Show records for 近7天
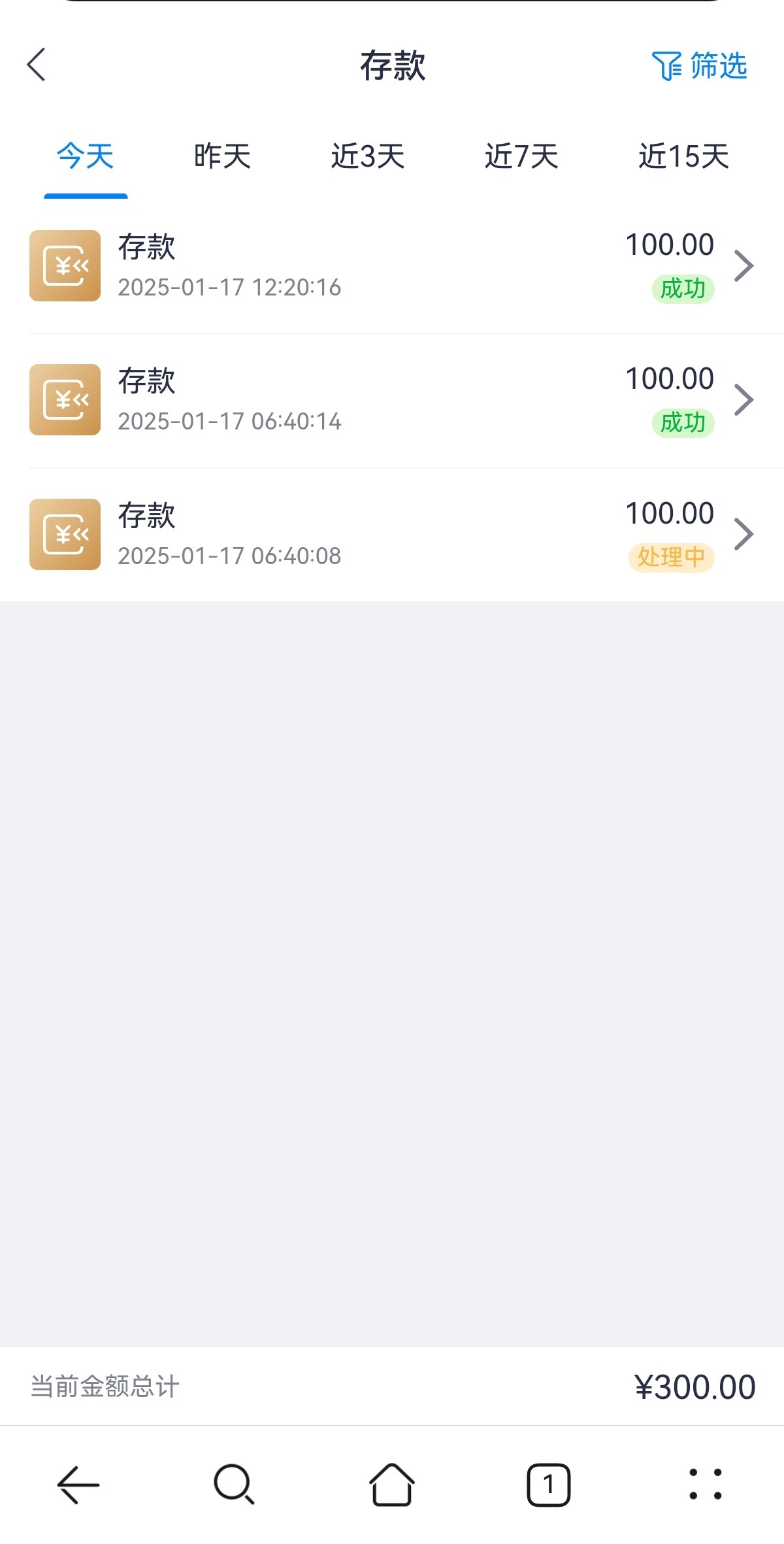Image resolution: width=784 pixels, height=1544 pixels. click(x=521, y=156)
